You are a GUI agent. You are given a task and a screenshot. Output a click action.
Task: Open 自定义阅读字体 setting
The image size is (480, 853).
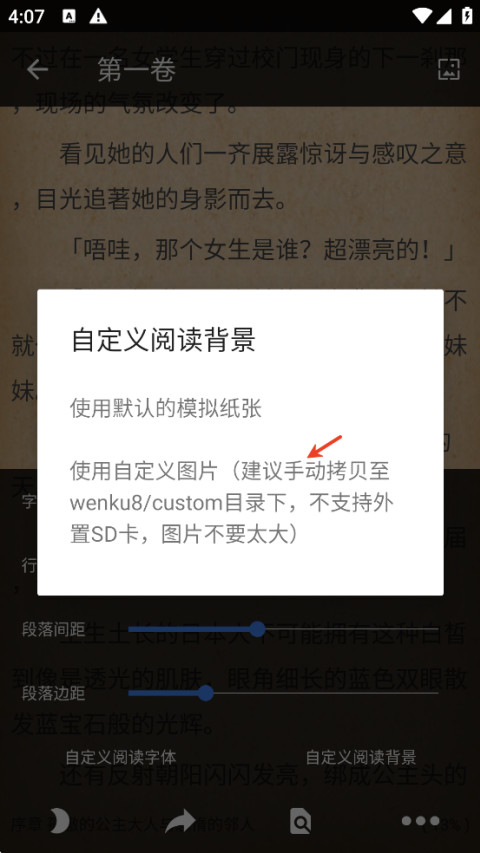tap(121, 757)
